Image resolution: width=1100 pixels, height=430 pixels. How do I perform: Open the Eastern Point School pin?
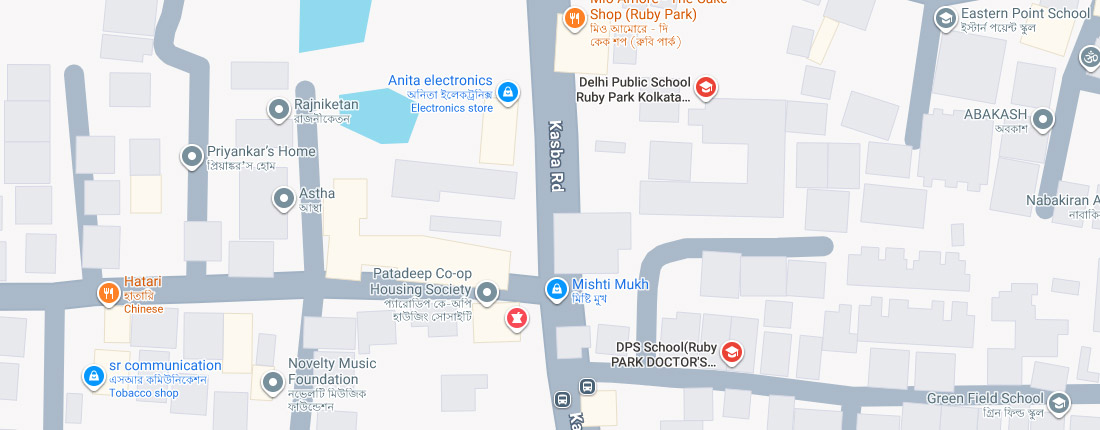click(944, 18)
